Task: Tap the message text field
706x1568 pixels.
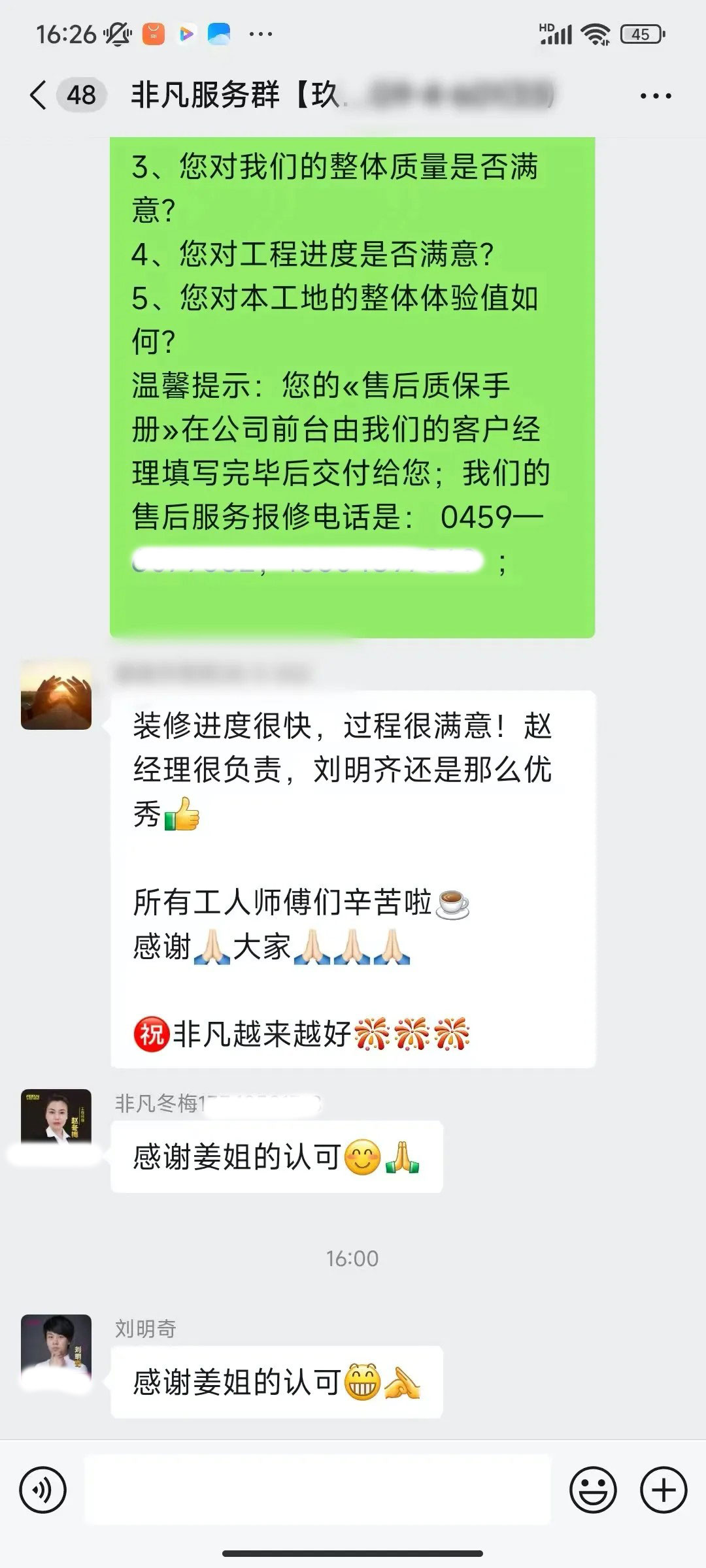Action: click(318, 1490)
